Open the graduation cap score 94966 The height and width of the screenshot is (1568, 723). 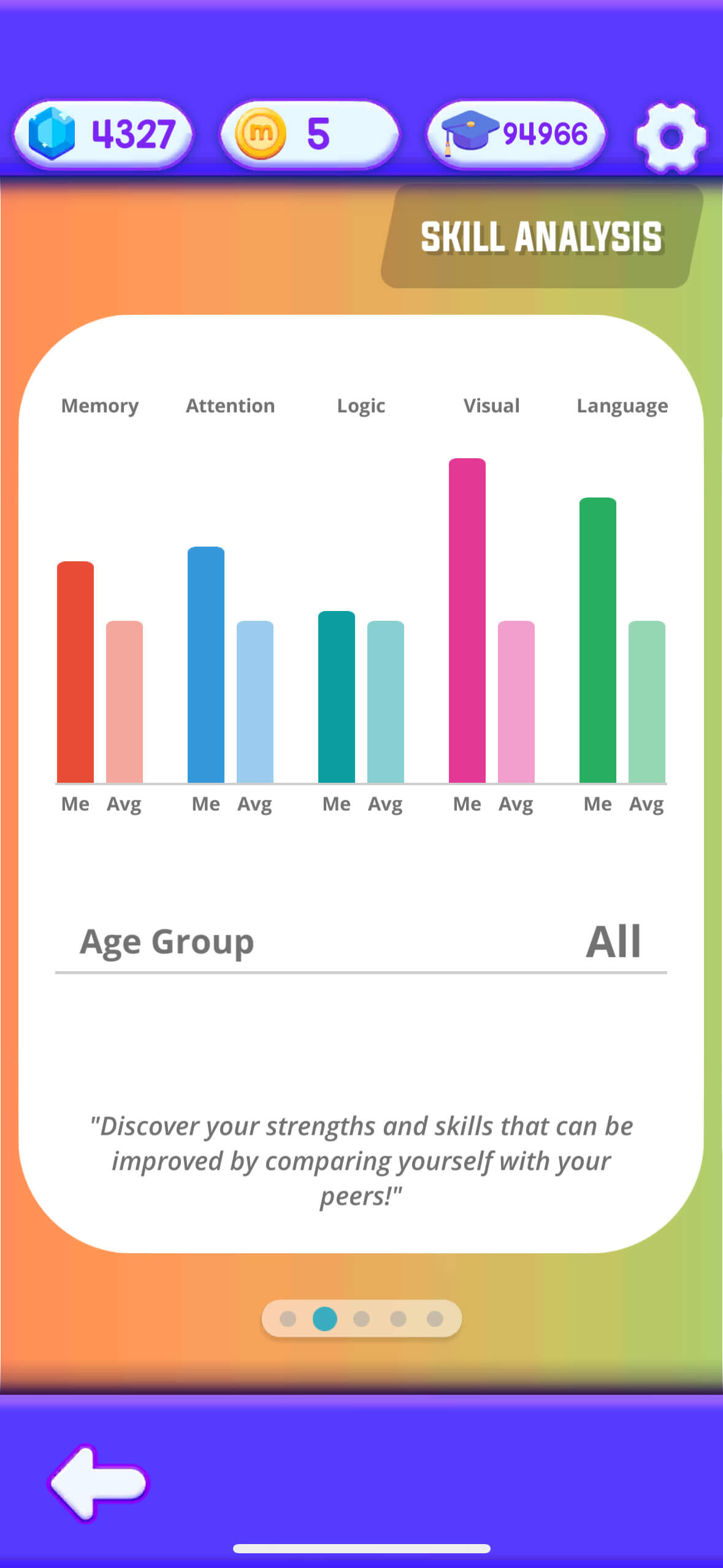point(516,134)
